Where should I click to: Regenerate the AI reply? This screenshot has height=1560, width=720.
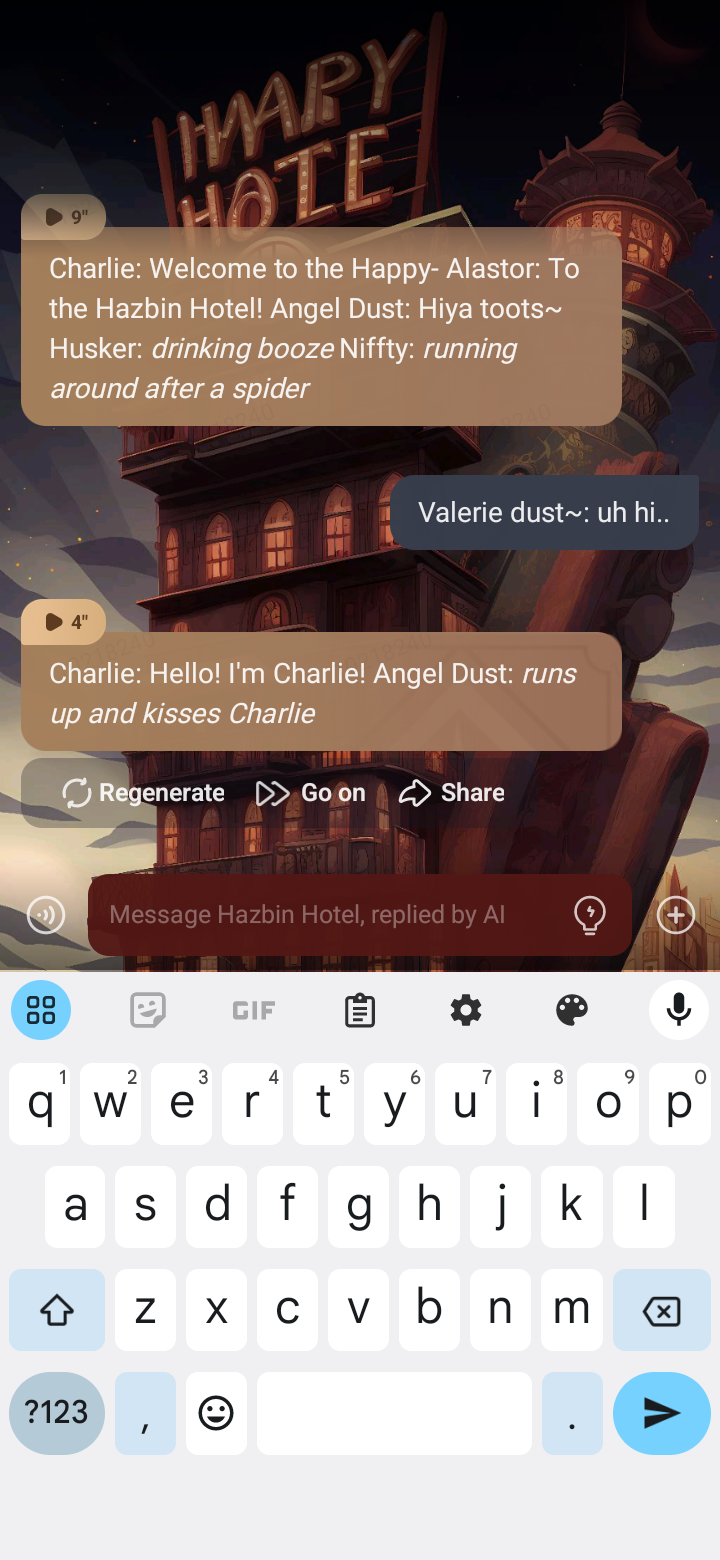[143, 793]
